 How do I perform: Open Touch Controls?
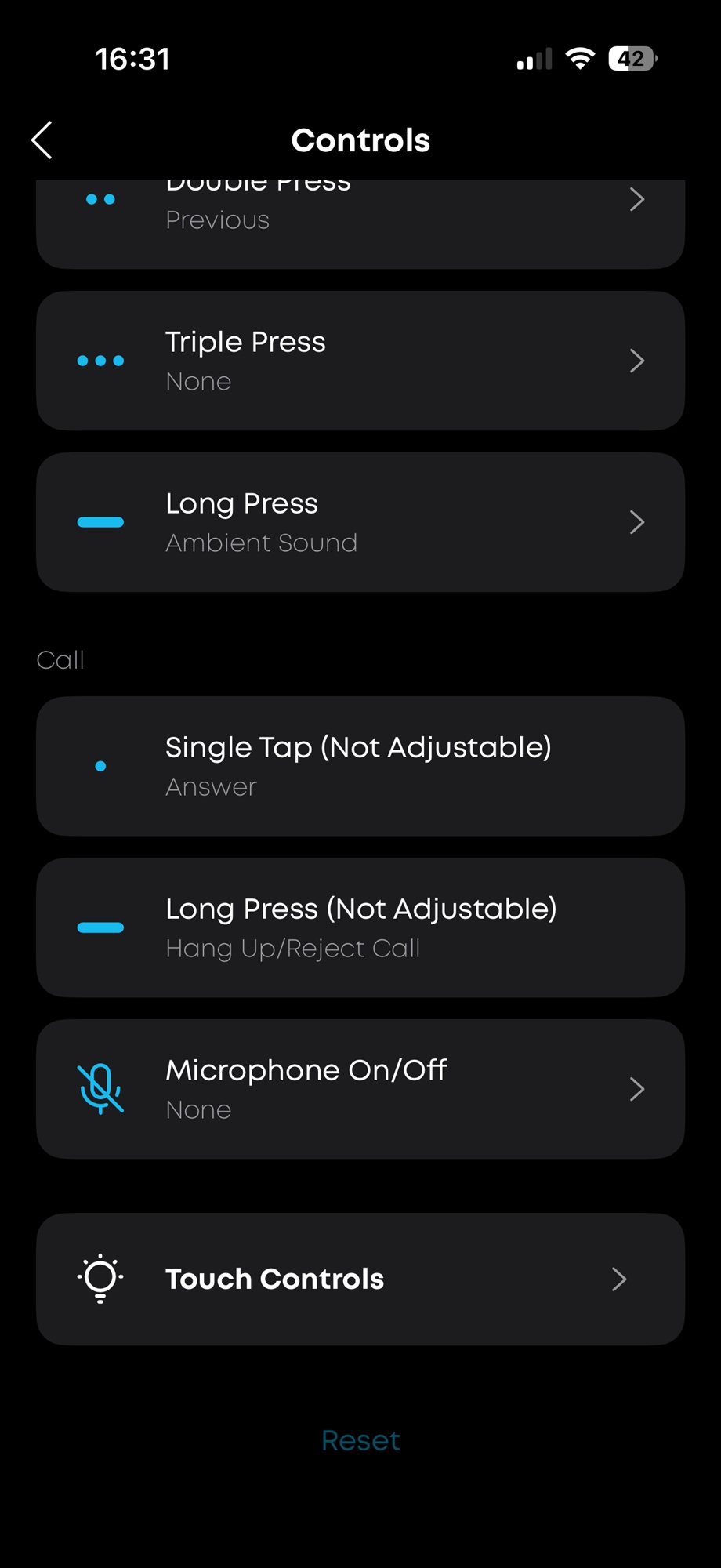click(360, 1279)
